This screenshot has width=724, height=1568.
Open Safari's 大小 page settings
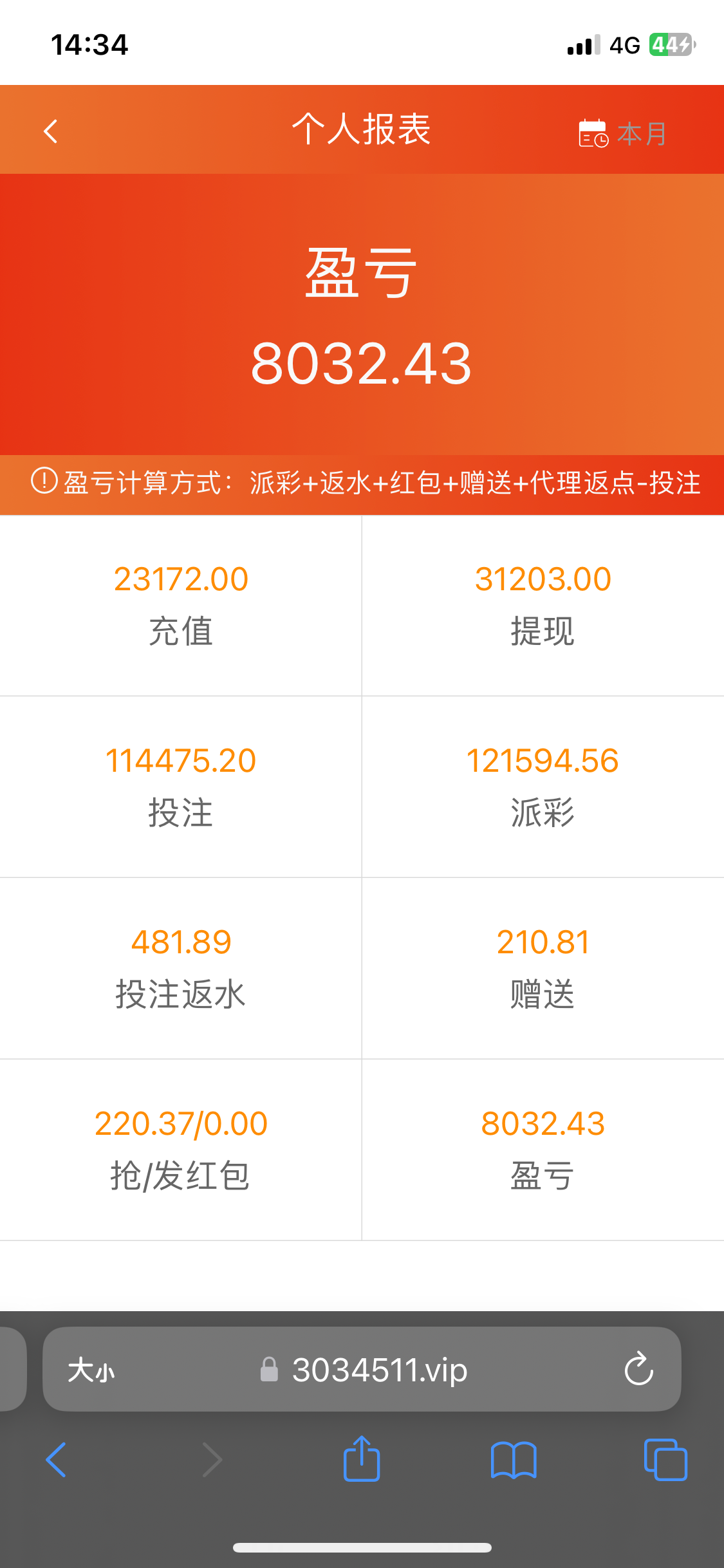[91, 1370]
